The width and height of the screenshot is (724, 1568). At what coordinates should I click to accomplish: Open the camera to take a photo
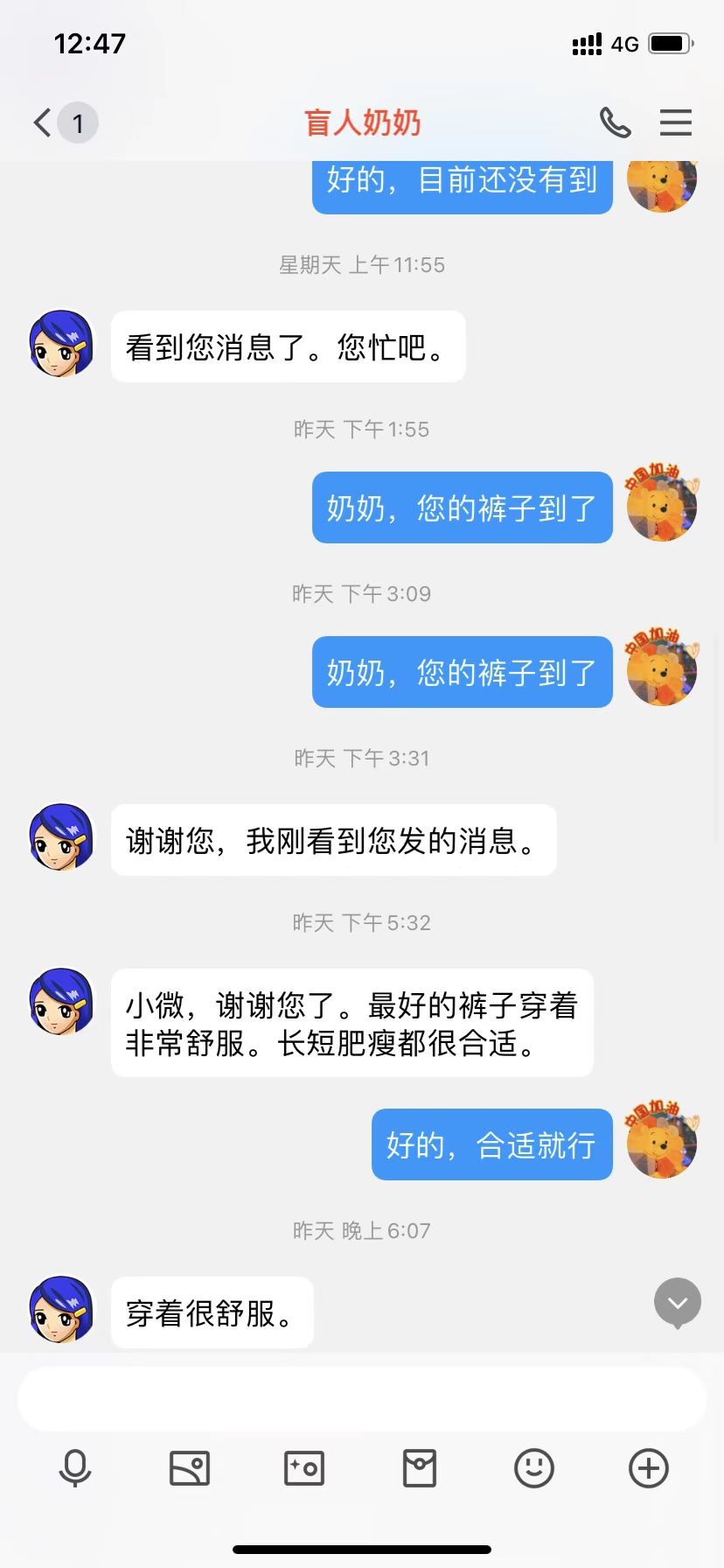304,1467
